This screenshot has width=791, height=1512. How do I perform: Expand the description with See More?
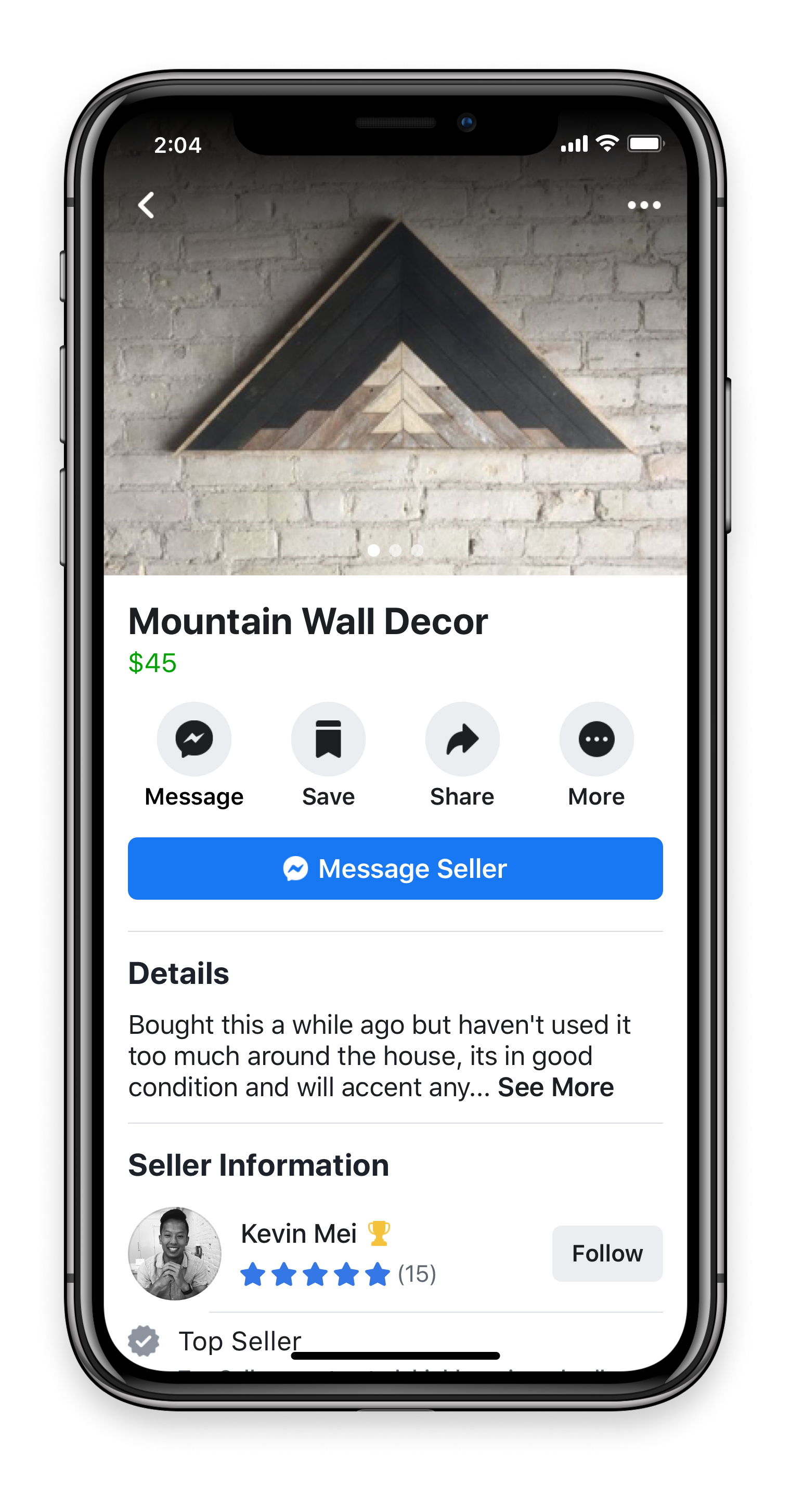pos(555,1088)
